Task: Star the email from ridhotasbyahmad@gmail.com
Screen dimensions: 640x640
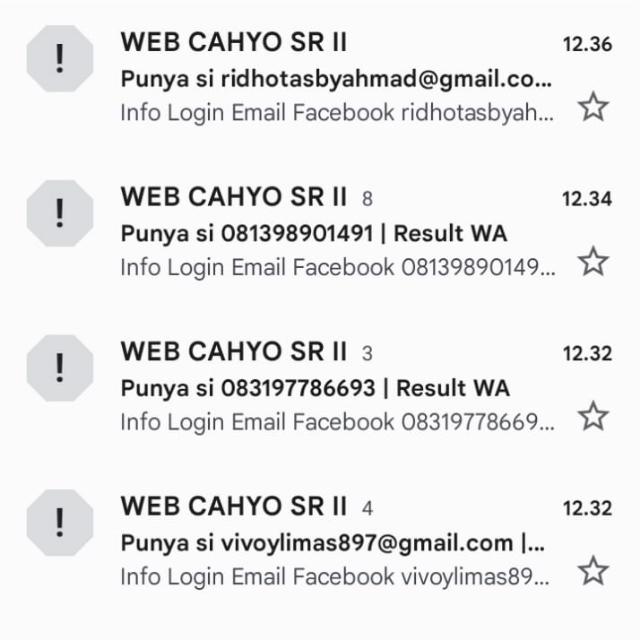Action: coord(594,107)
